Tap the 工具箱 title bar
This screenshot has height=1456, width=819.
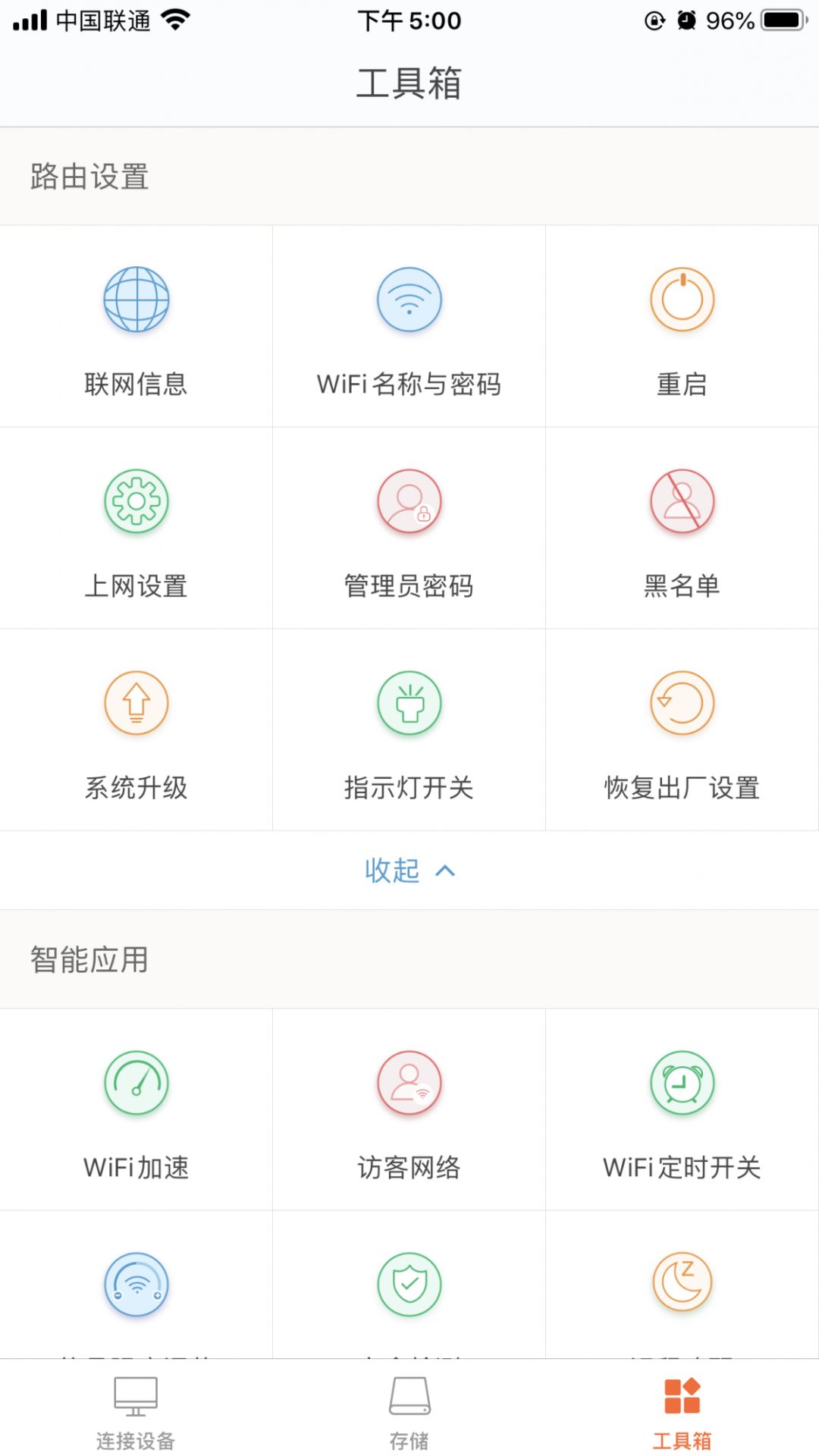[409, 83]
